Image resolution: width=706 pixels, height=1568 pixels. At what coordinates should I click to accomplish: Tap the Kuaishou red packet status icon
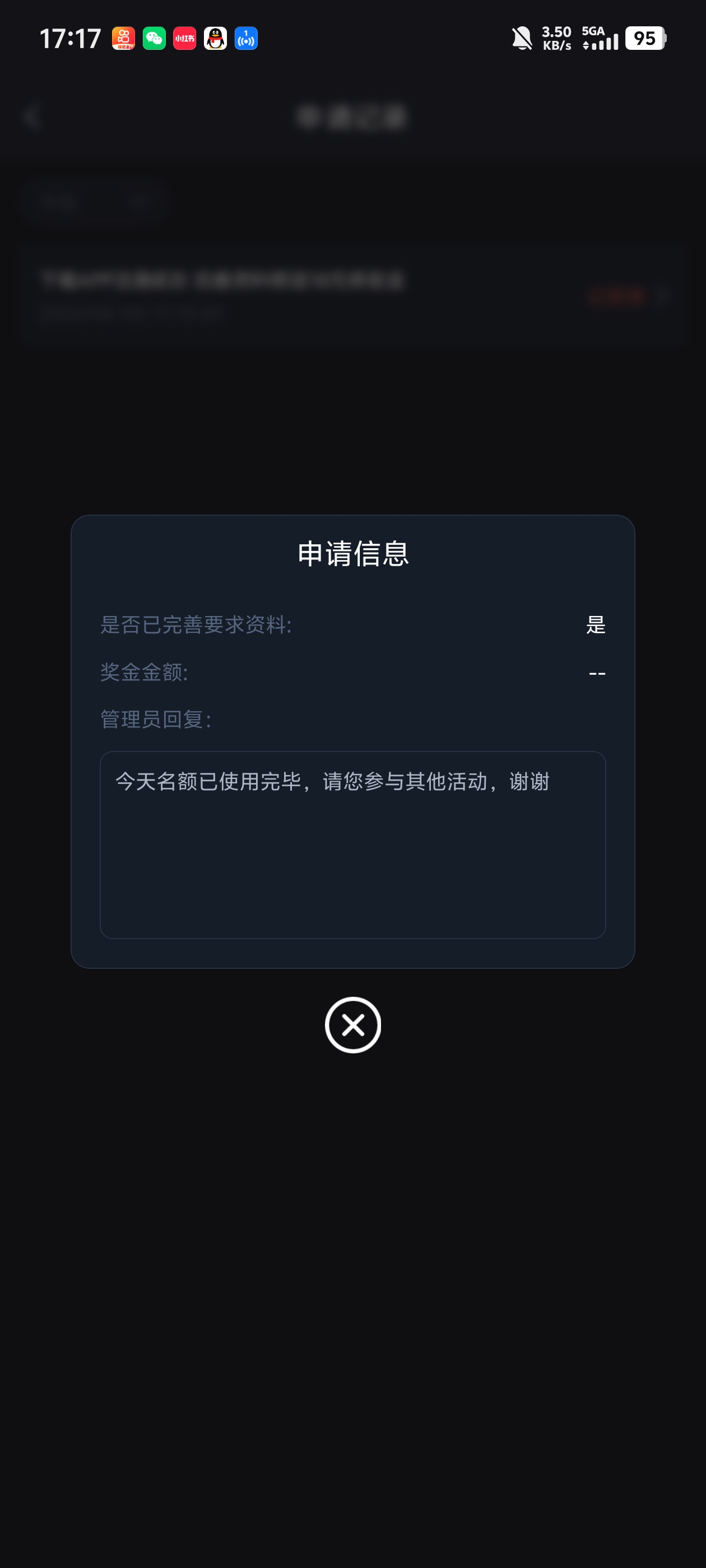(124, 38)
